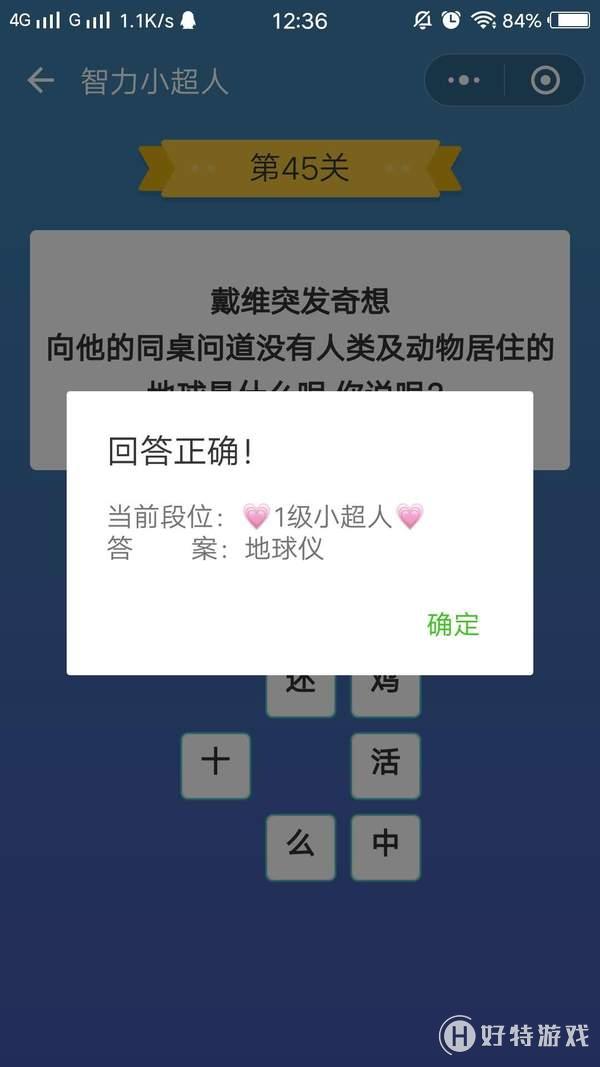The image size is (600, 1067).
Task: Close the mini program with the circle icon
Action: click(x=545, y=80)
